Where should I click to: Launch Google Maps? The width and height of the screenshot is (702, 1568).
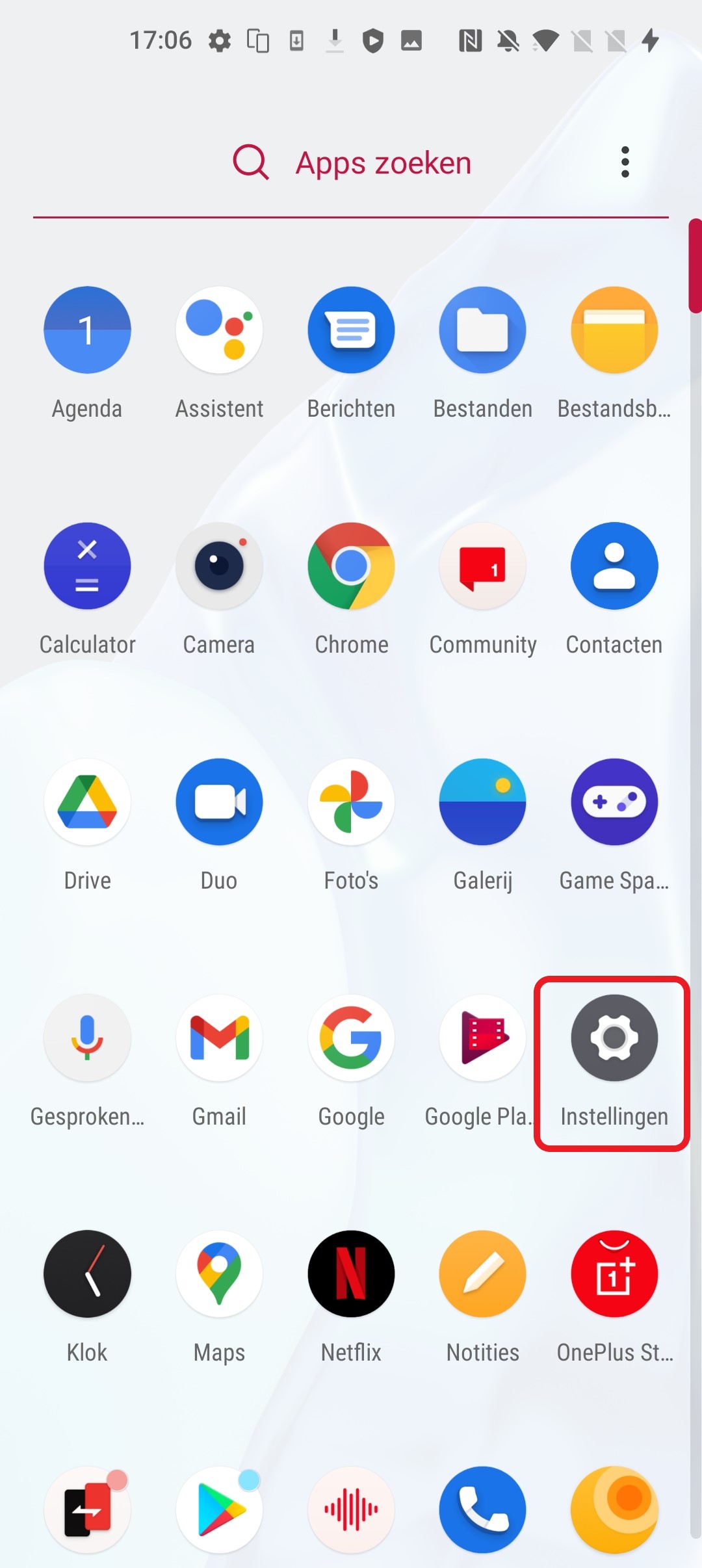point(219,1274)
